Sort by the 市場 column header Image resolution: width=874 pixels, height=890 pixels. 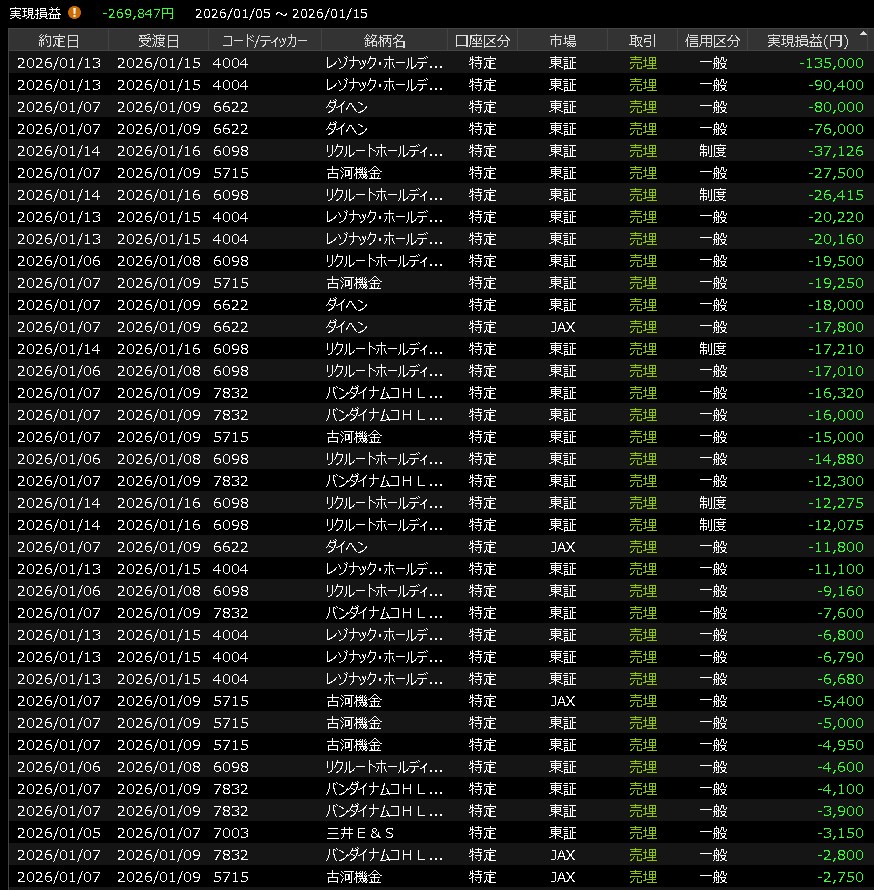click(563, 41)
